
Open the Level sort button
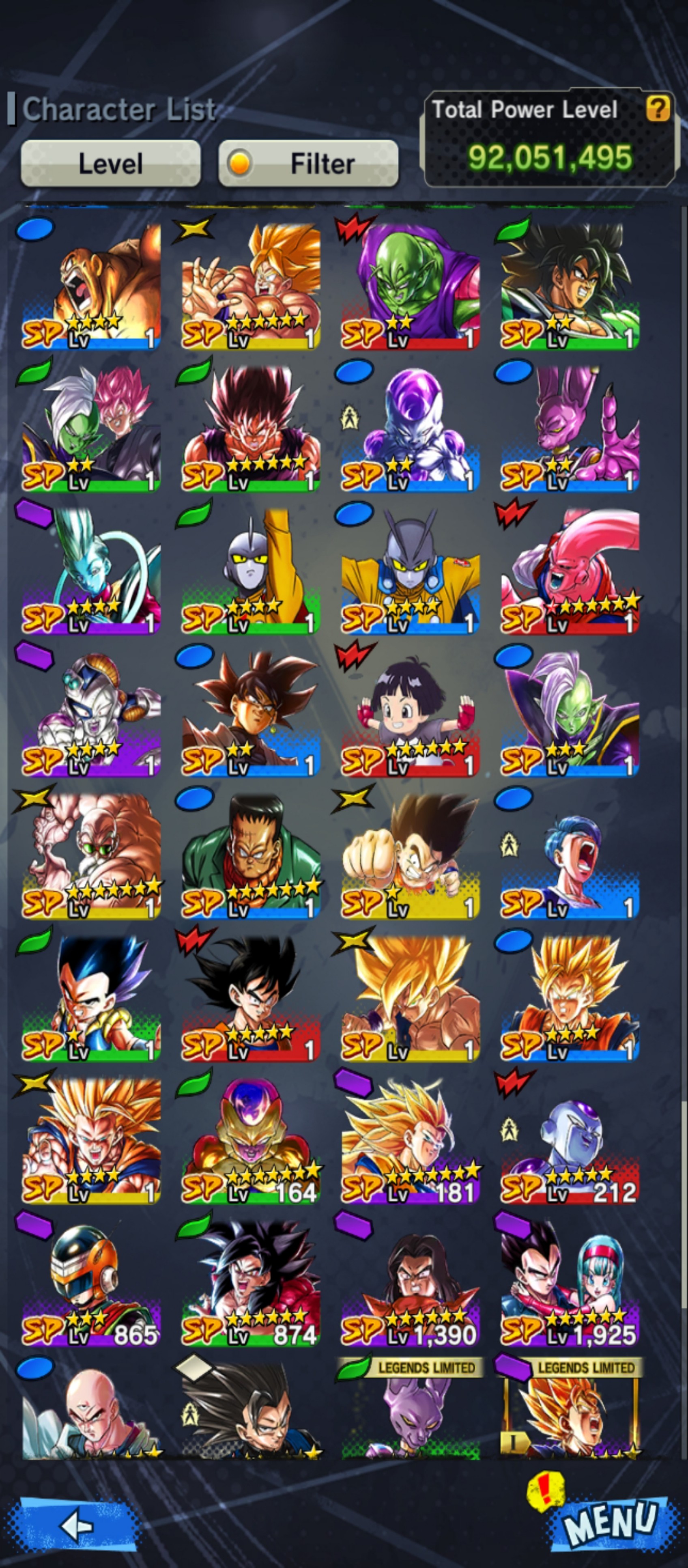111,163
